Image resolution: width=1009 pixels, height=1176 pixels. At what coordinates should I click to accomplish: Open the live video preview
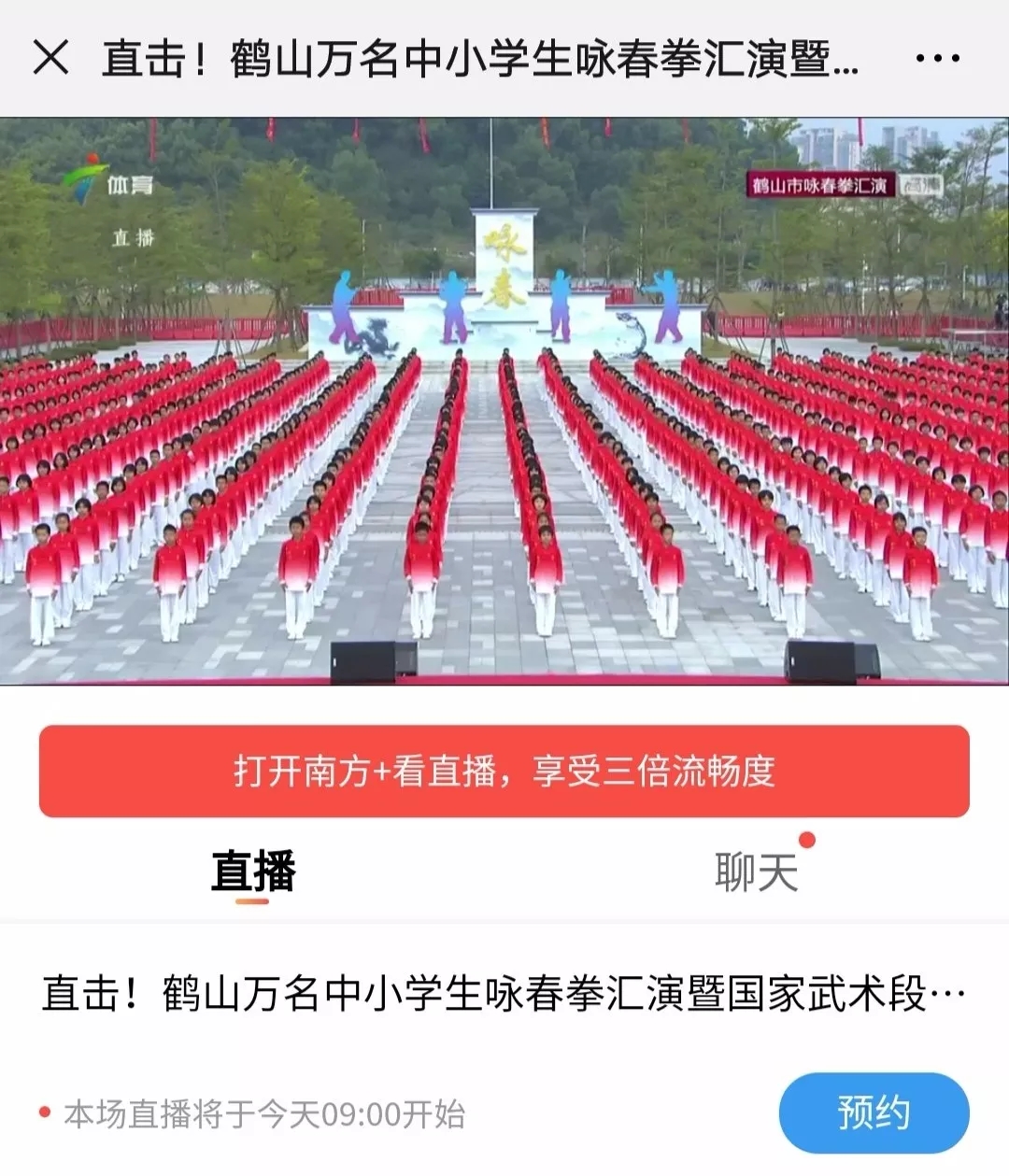pyautogui.click(x=504, y=402)
